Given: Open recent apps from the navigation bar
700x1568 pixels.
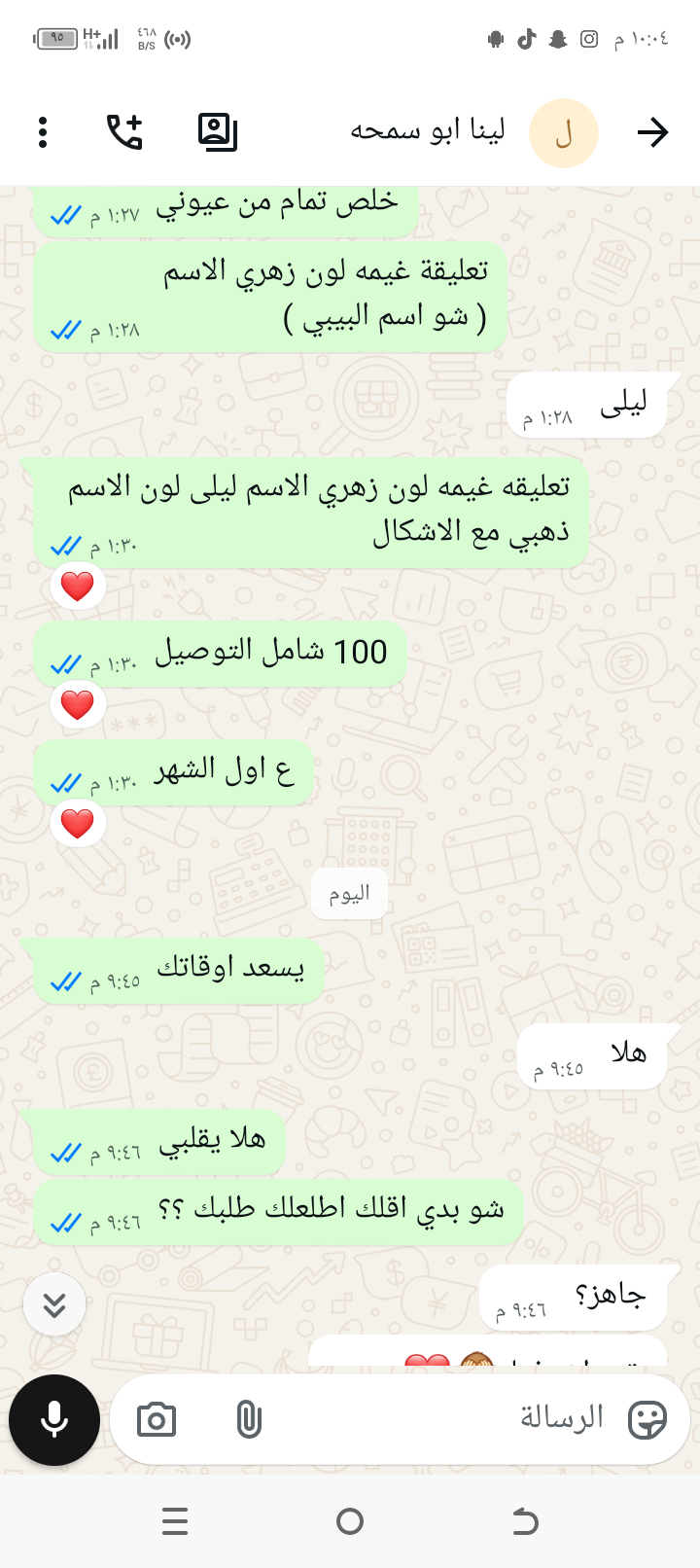Looking at the screenshot, I should [175, 1521].
